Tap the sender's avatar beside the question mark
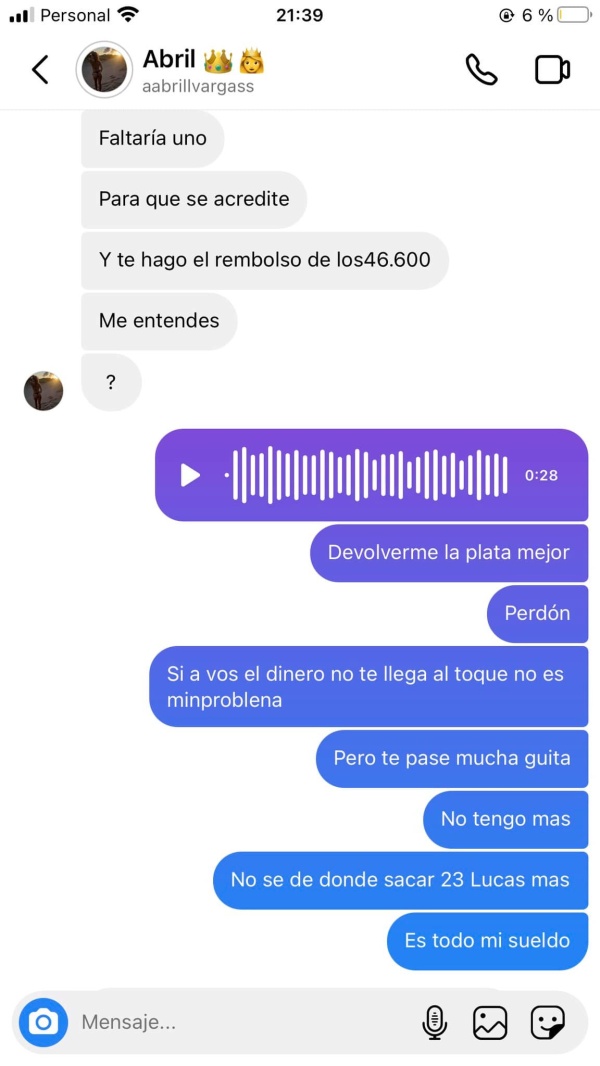Screen dimensions: 600x1066 pyautogui.click(x=43, y=391)
